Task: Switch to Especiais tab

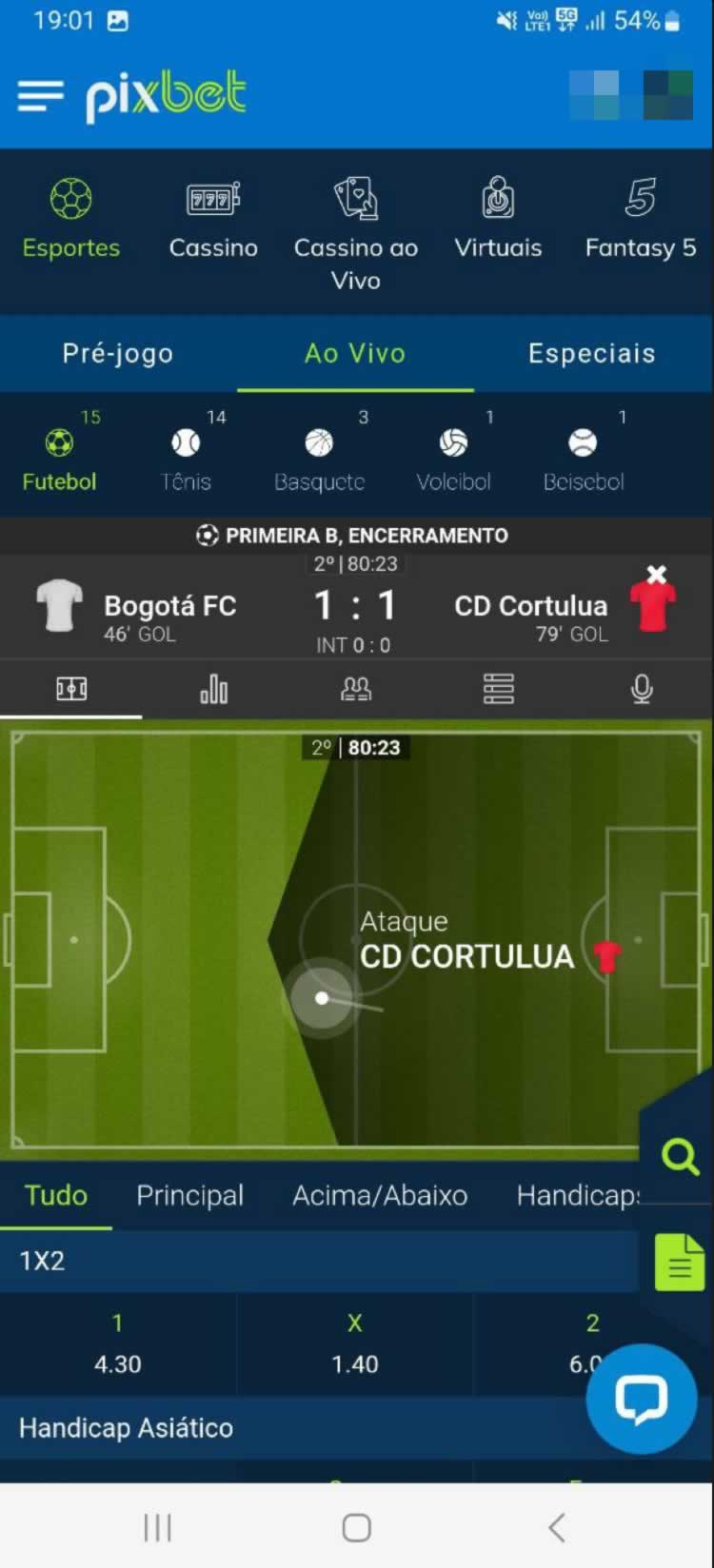Action: [591, 353]
